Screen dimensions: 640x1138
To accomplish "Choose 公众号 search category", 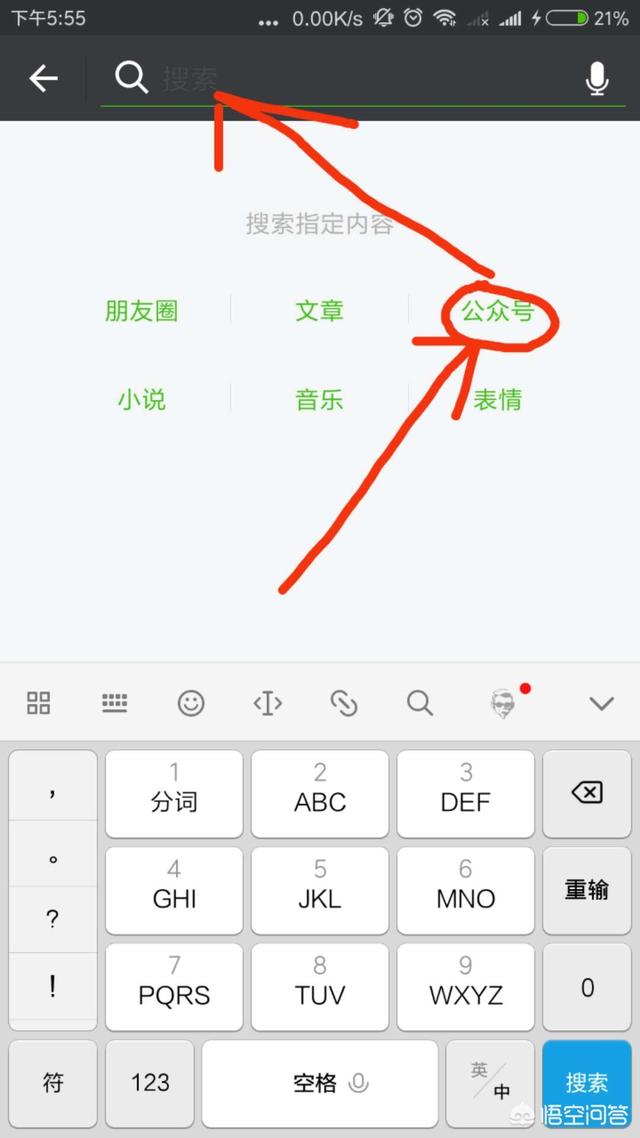I will [497, 311].
